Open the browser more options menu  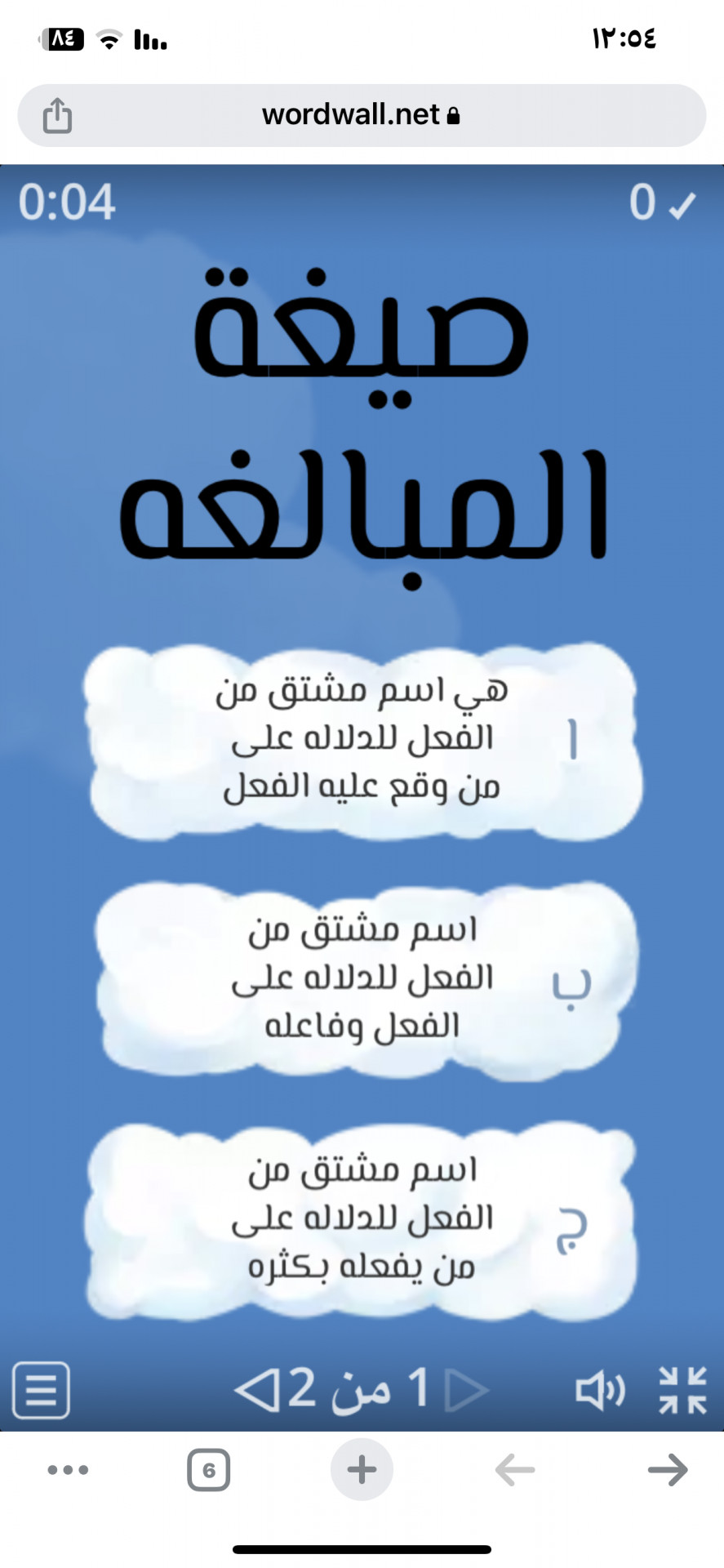point(68,1470)
